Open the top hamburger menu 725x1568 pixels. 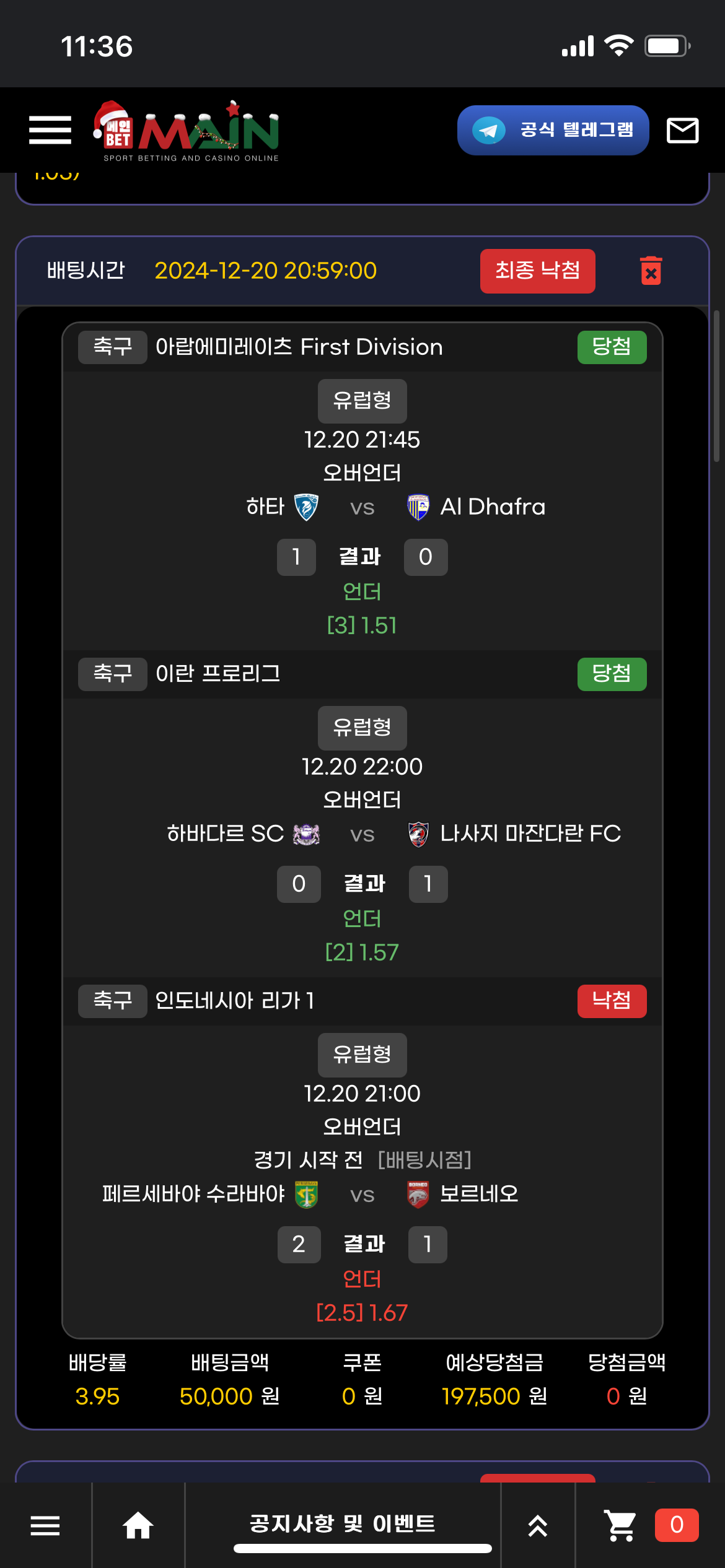[50, 130]
